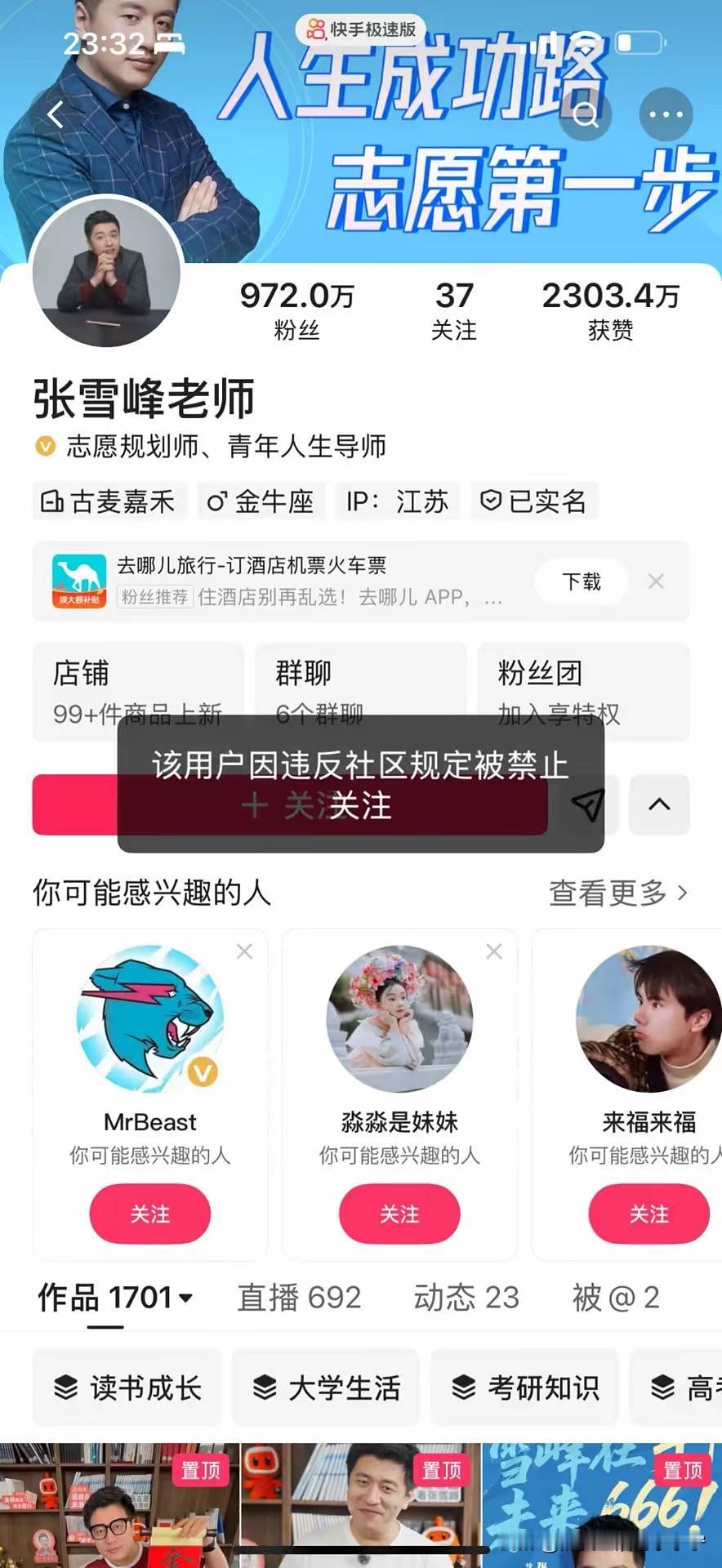Open search on the profile page
The height and width of the screenshot is (1568, 722).
pos(586,116)
